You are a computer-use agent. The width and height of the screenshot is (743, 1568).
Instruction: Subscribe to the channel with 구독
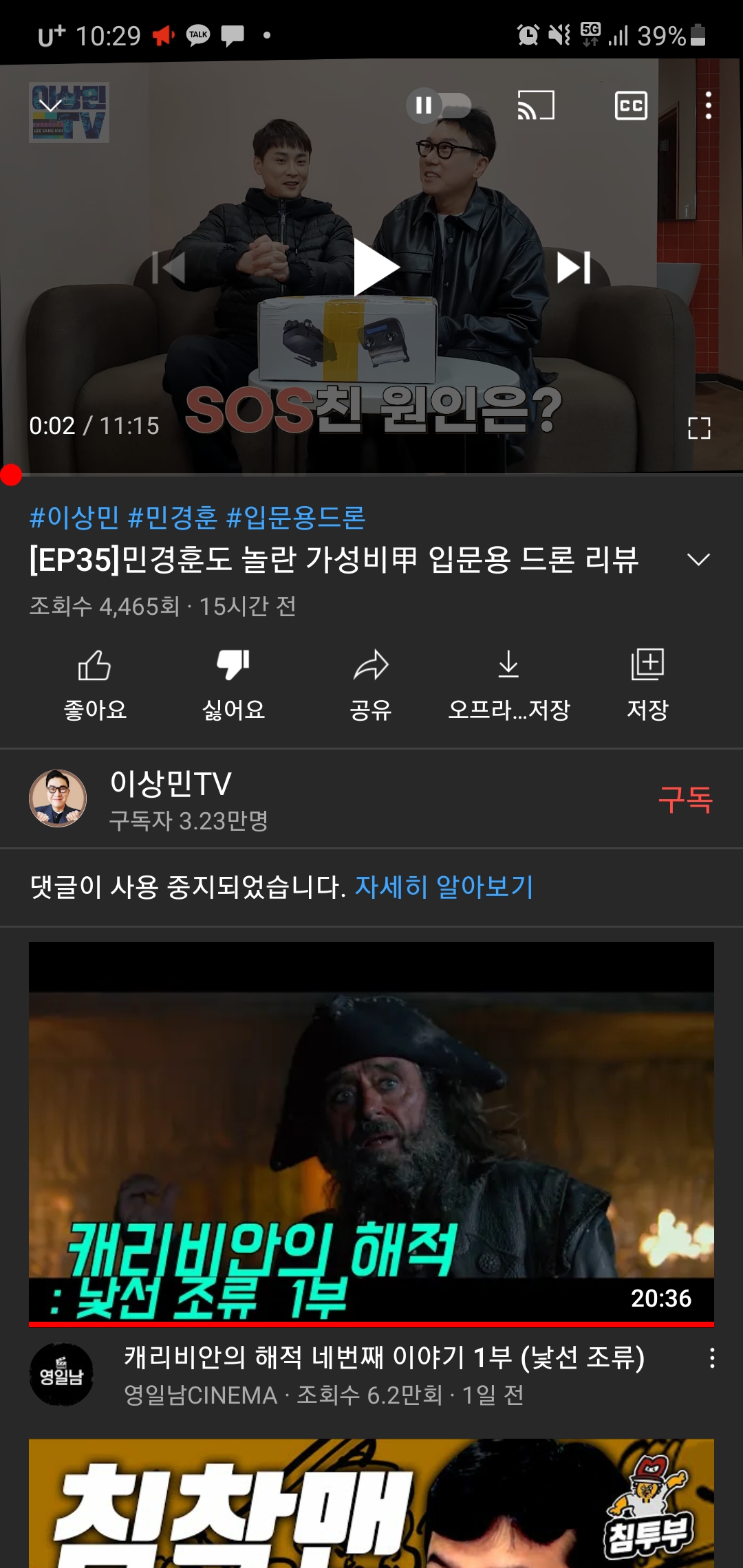tap(685, 799)
